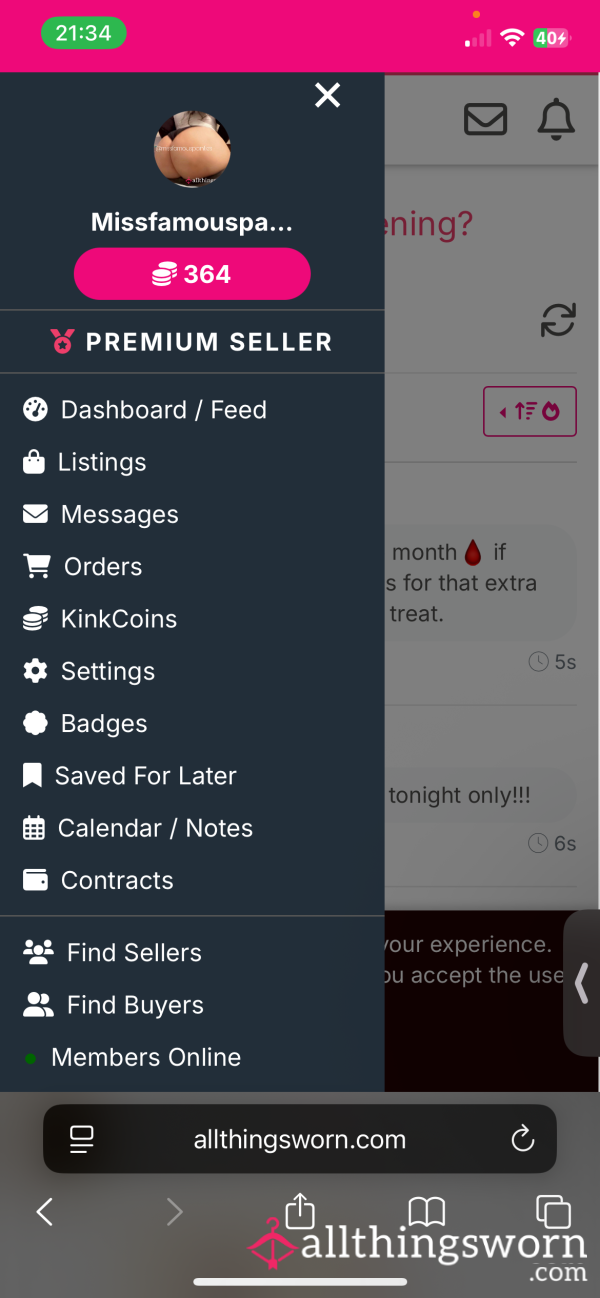600x1298 pixels.
Task: Close the side menu with X
Action: pos(328,95)
